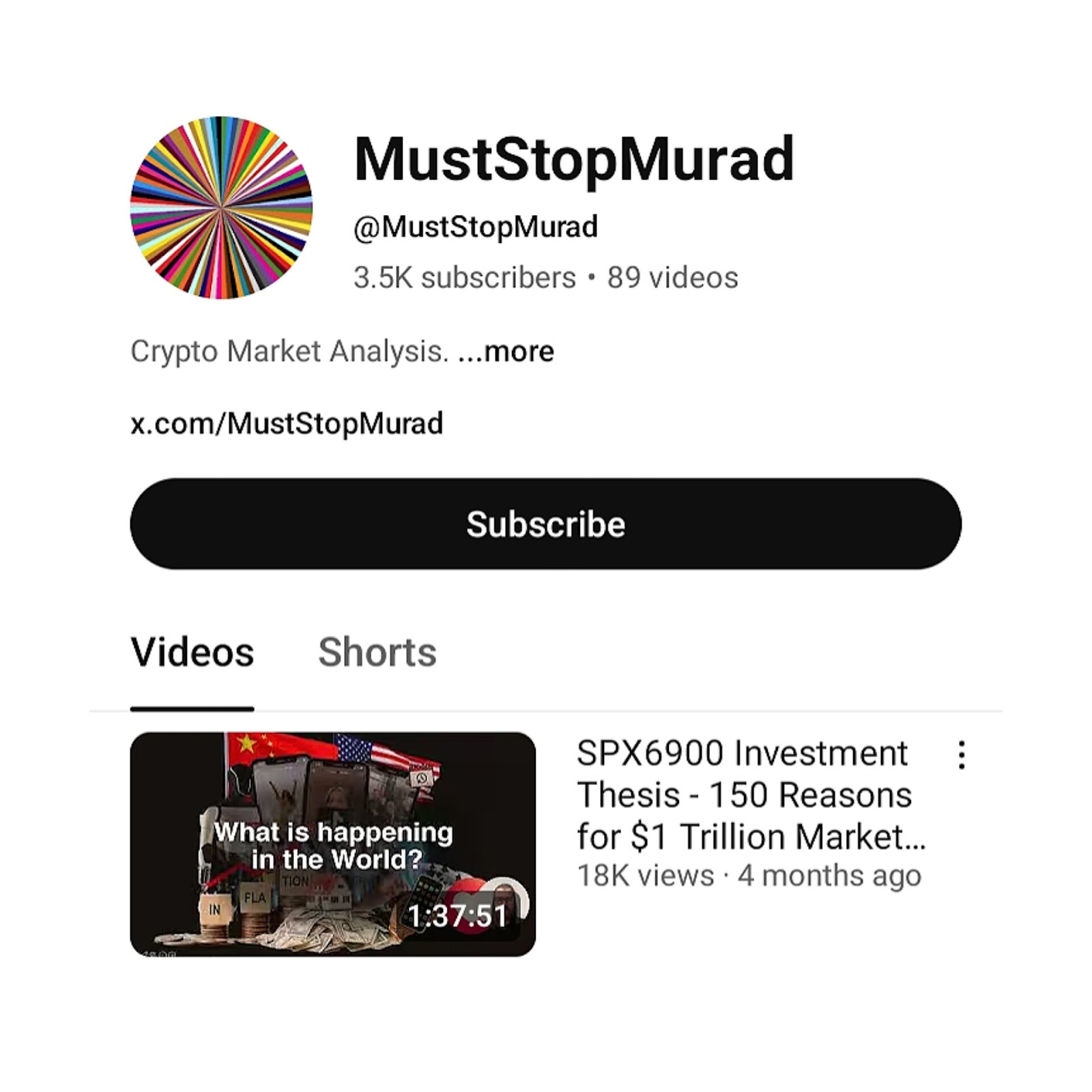Select the Videos tab
Viewport: 1092px width, 1092px height.
tap(192, 652)
